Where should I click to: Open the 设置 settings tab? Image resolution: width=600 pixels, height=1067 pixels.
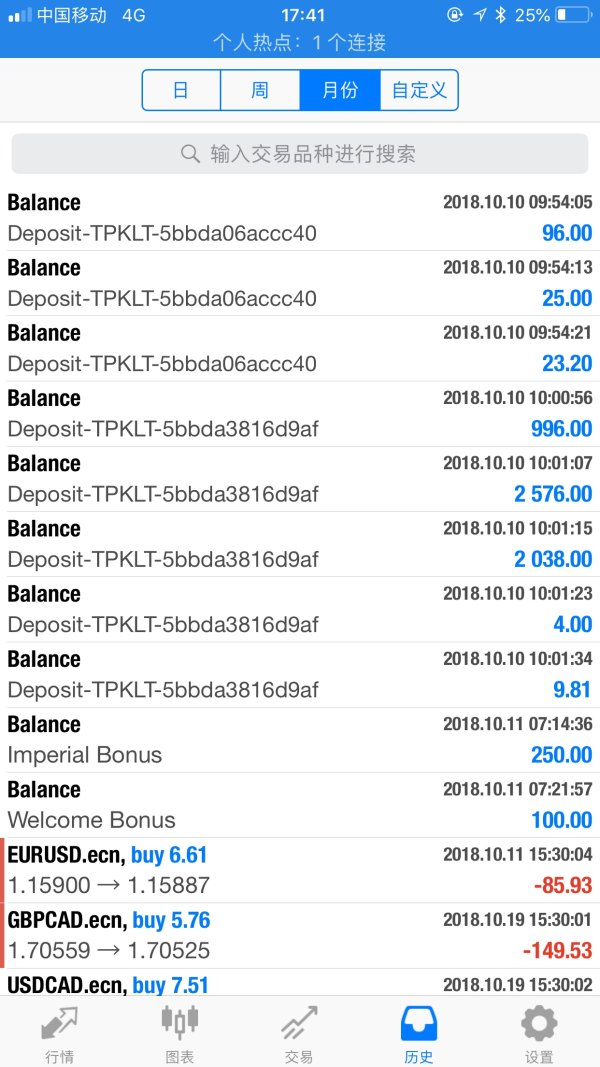coord(539,1033)
